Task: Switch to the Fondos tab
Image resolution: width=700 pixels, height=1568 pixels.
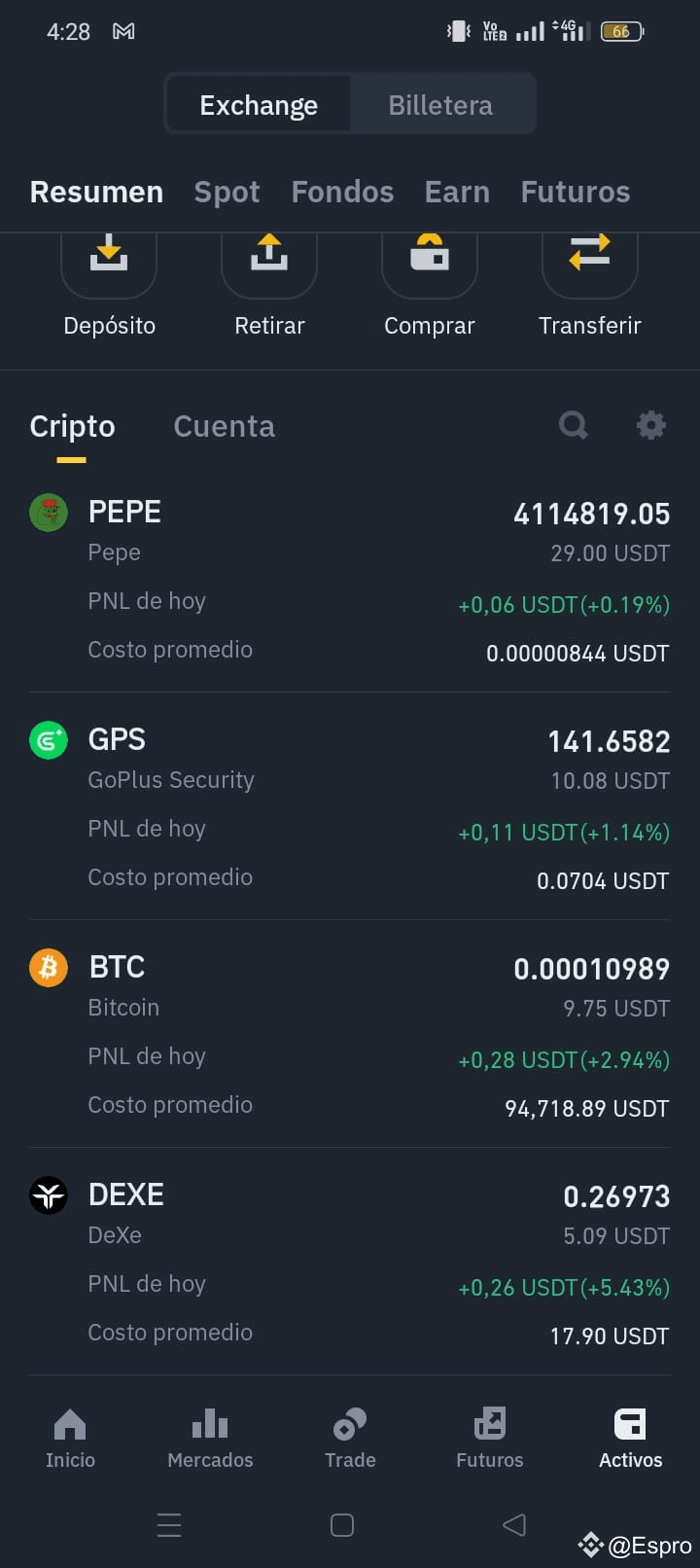Action: [342, 192]
